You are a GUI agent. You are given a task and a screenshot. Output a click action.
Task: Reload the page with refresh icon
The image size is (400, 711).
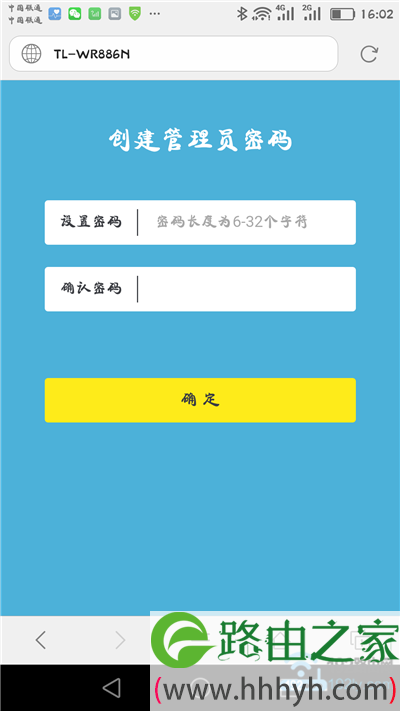(369, 54)
